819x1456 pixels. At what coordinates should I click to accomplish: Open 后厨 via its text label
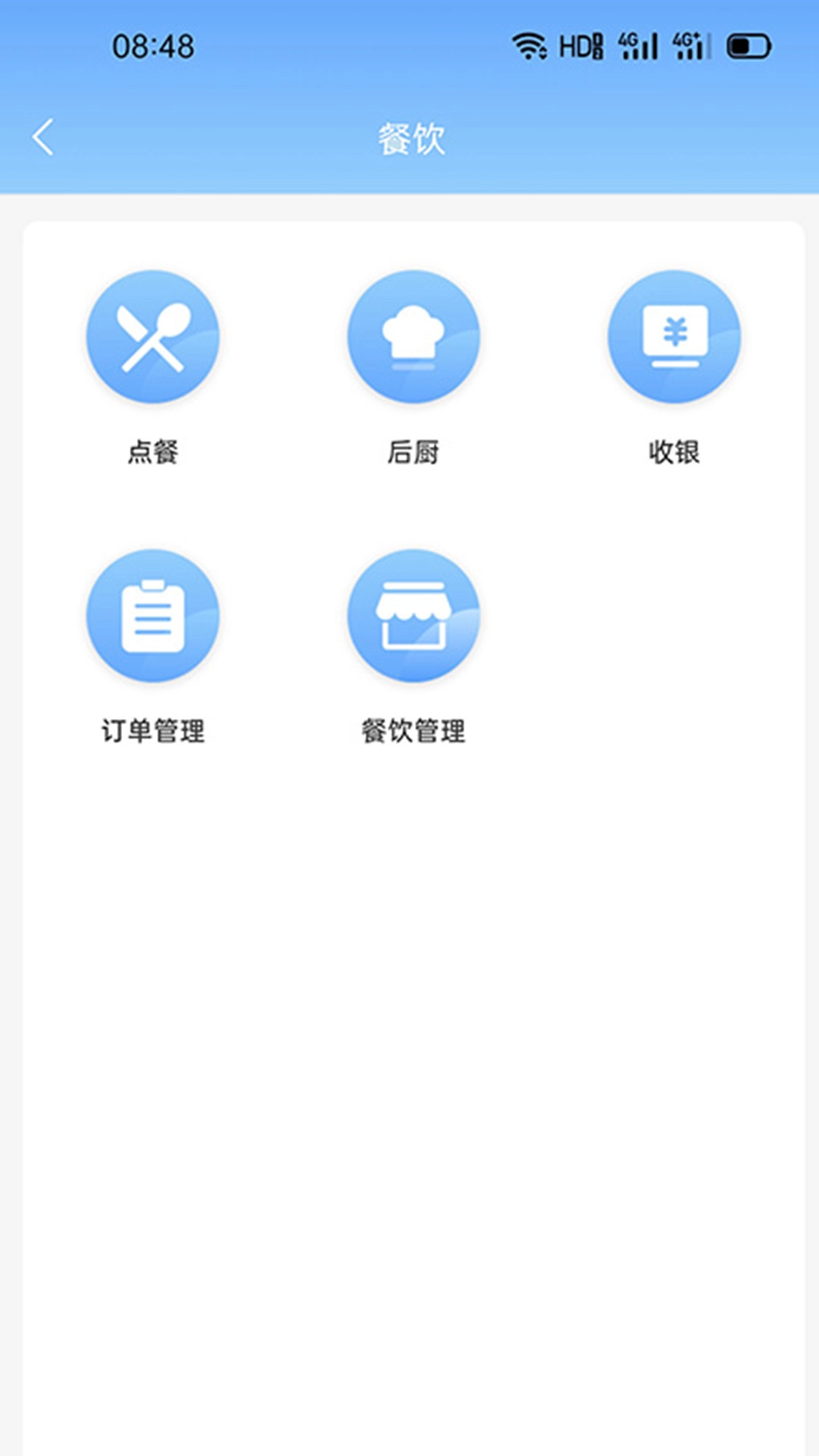tap(413, 452)
